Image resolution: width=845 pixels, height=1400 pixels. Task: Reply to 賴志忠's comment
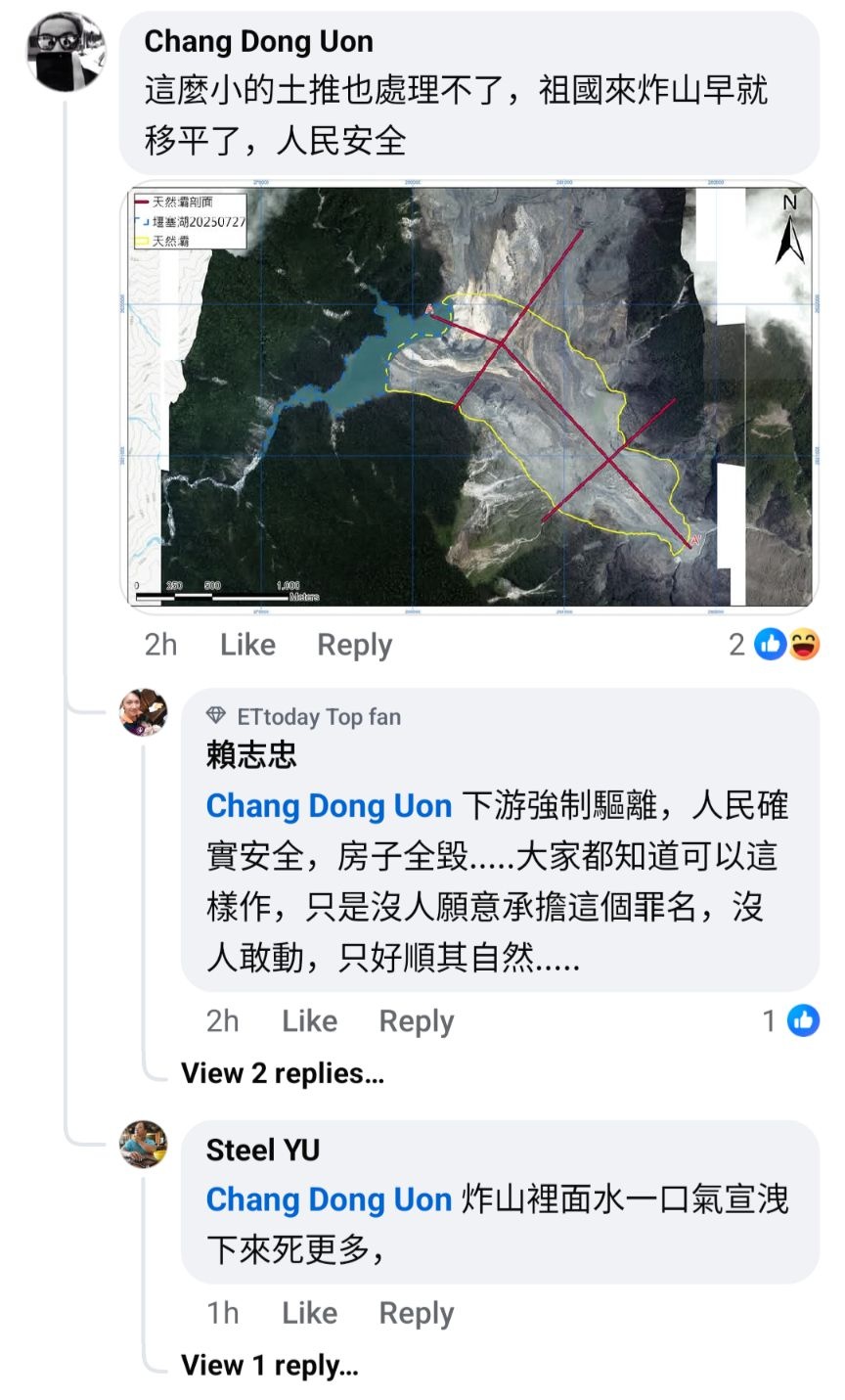click(x=417, y=1020)
